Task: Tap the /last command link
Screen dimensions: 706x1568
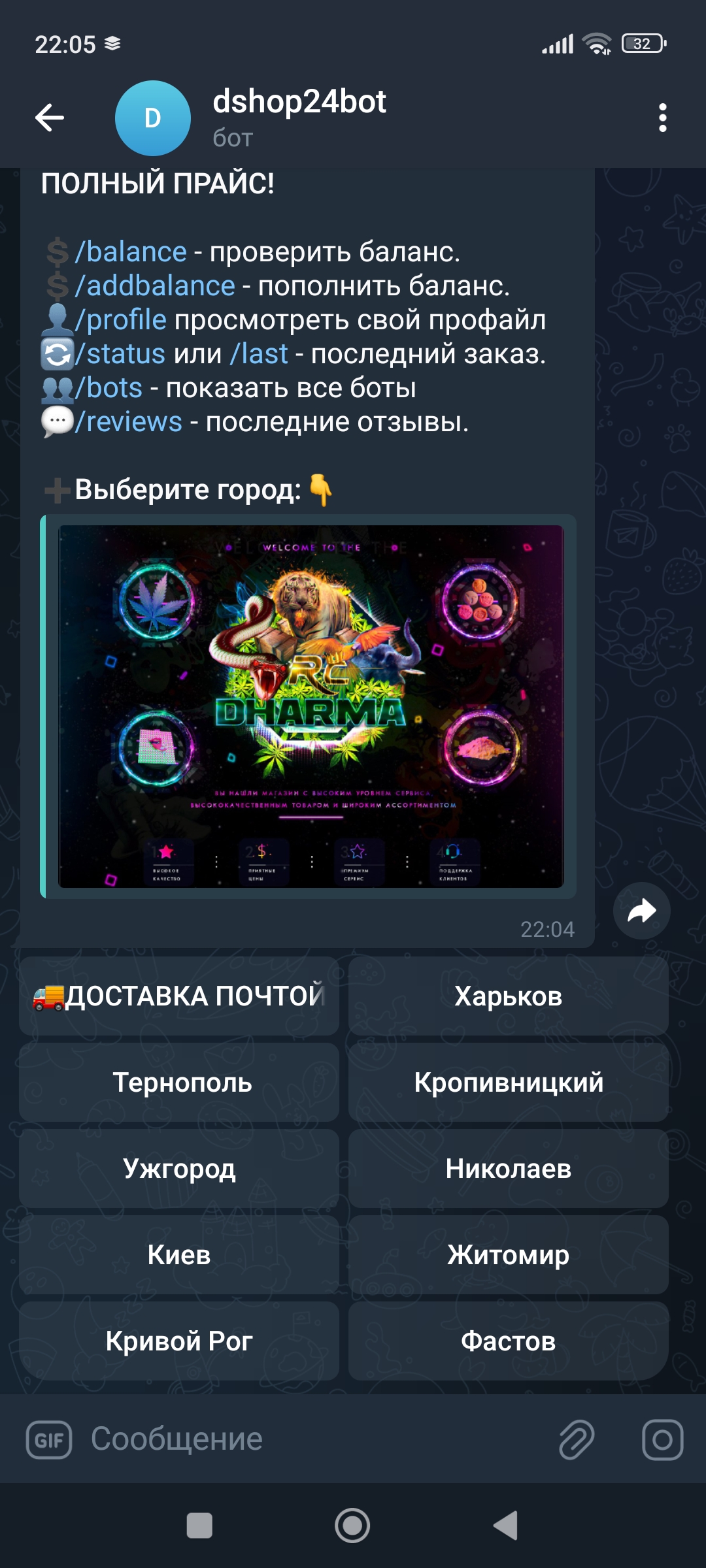Action: click(x=259, y=354)
